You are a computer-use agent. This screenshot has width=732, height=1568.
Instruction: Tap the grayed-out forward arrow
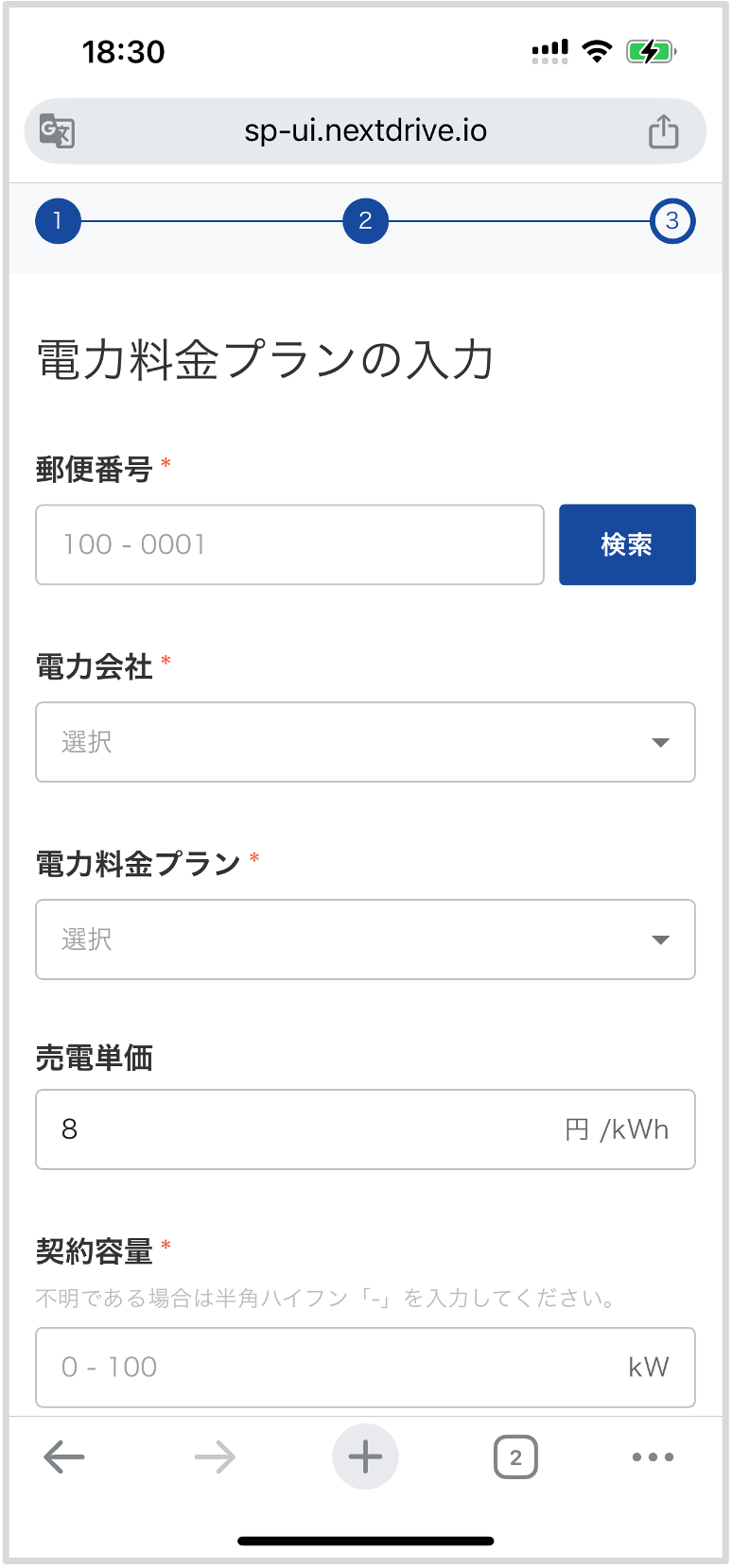pos(215,1456)
